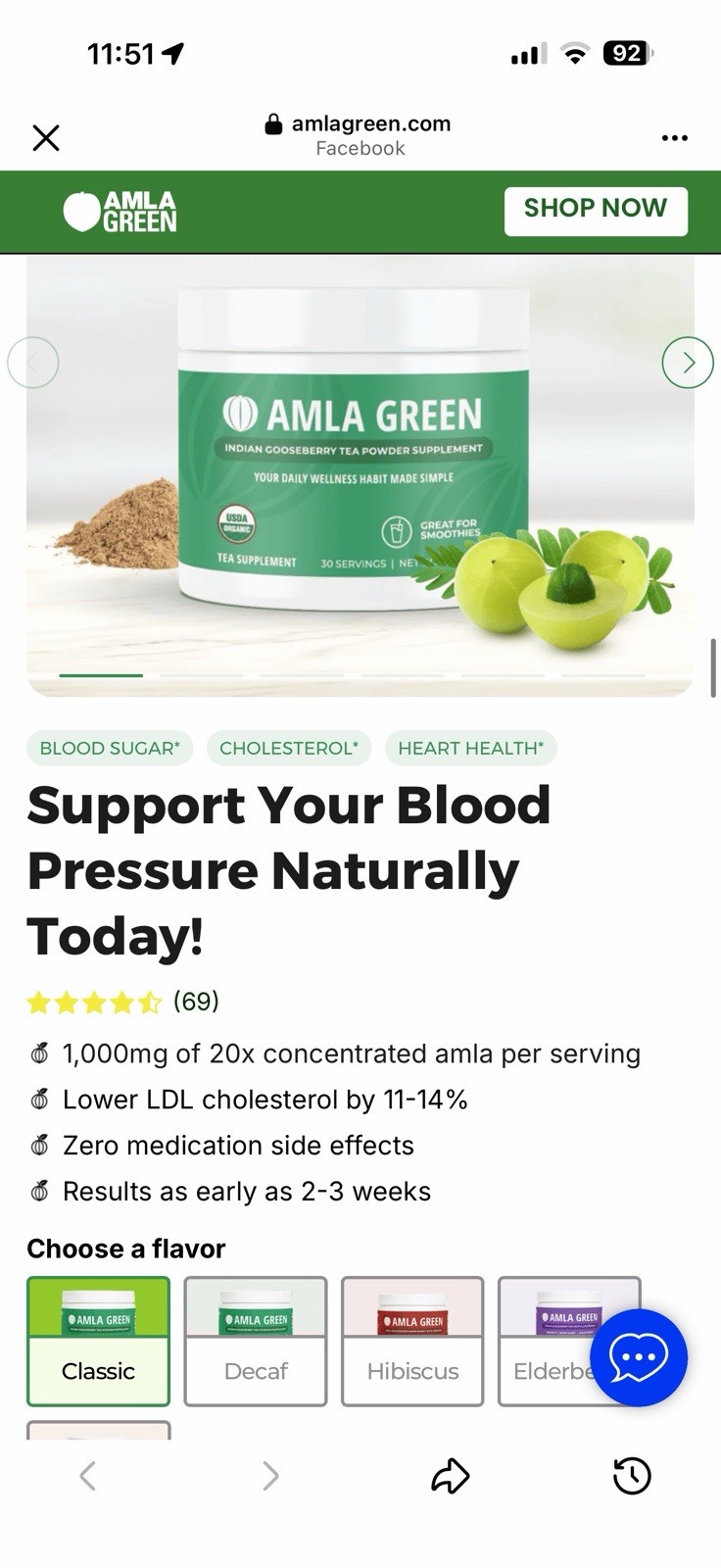Tap the Shop Now button
721x1568 pixels.
pyautogui.click(x=596, y=211)
